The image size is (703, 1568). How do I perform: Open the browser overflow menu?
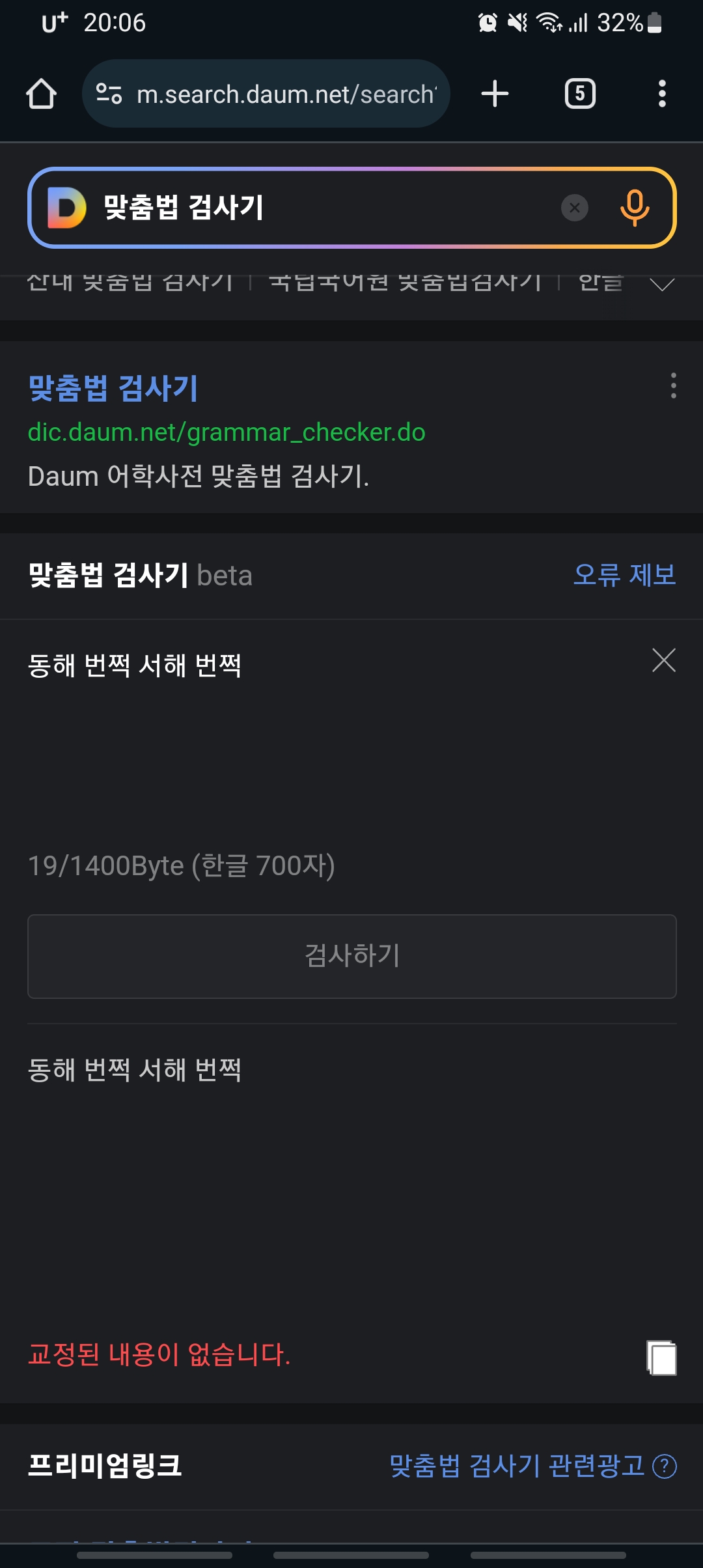[x=662, y=94]
